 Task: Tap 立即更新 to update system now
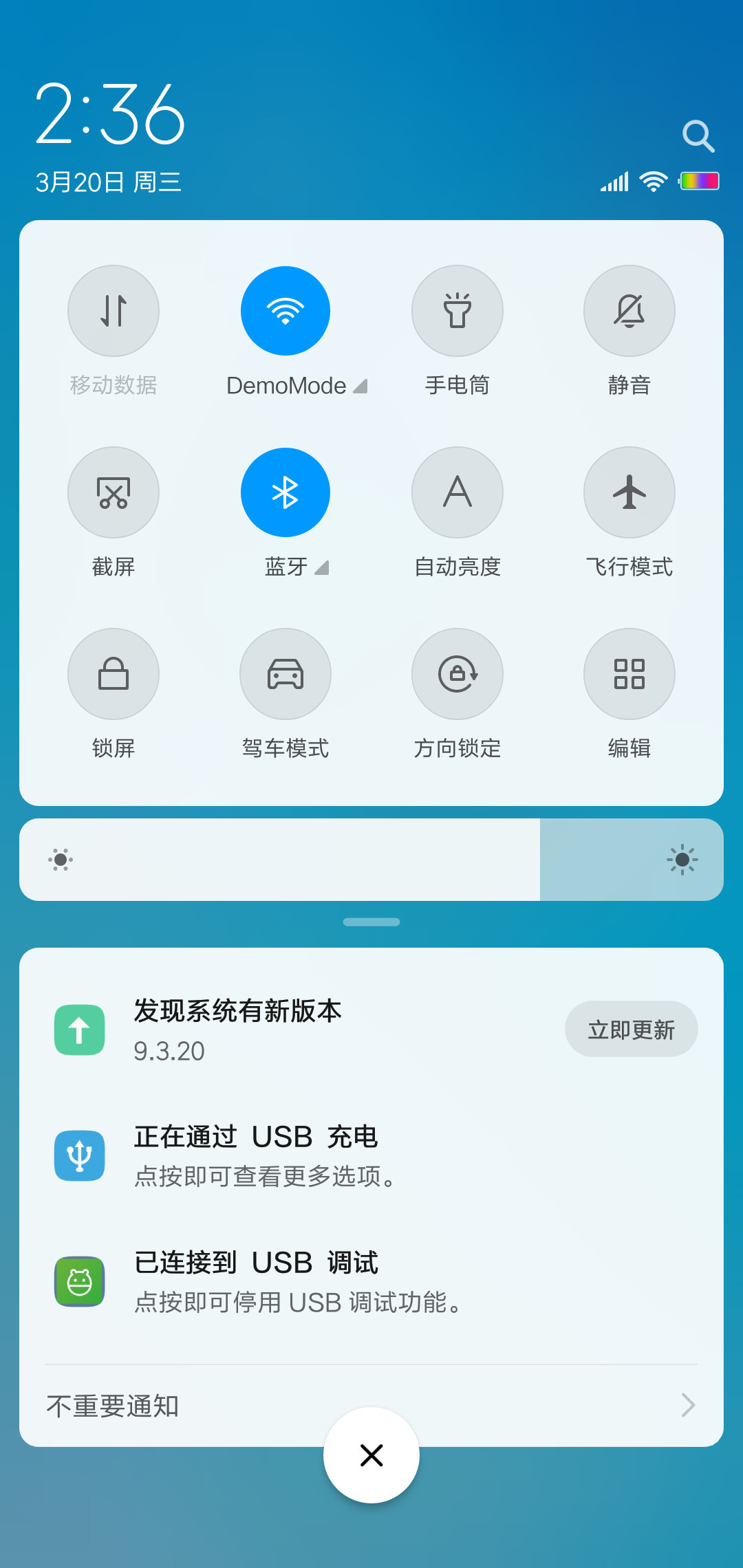[632, 1030]
